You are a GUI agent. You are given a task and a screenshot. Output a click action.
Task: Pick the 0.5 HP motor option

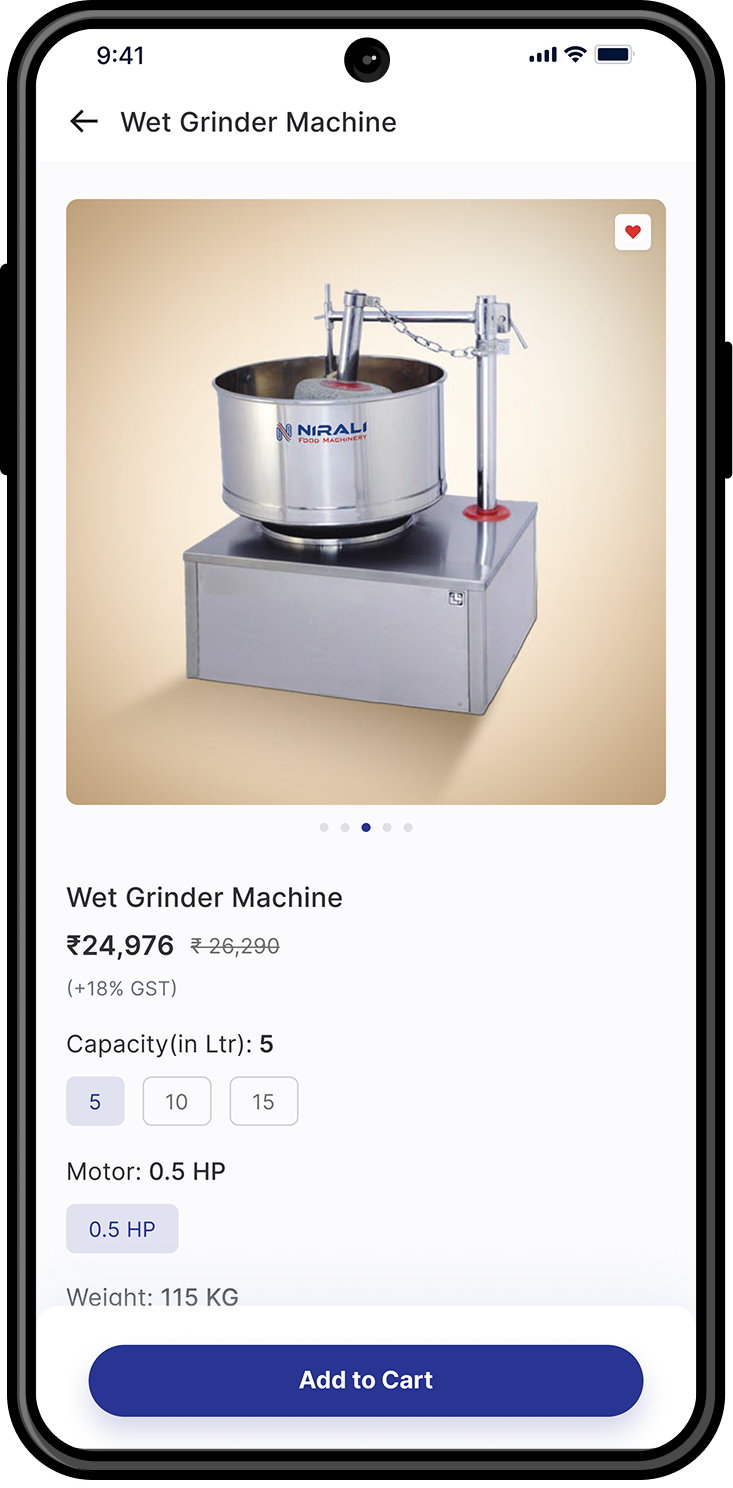pos(122,1228)
